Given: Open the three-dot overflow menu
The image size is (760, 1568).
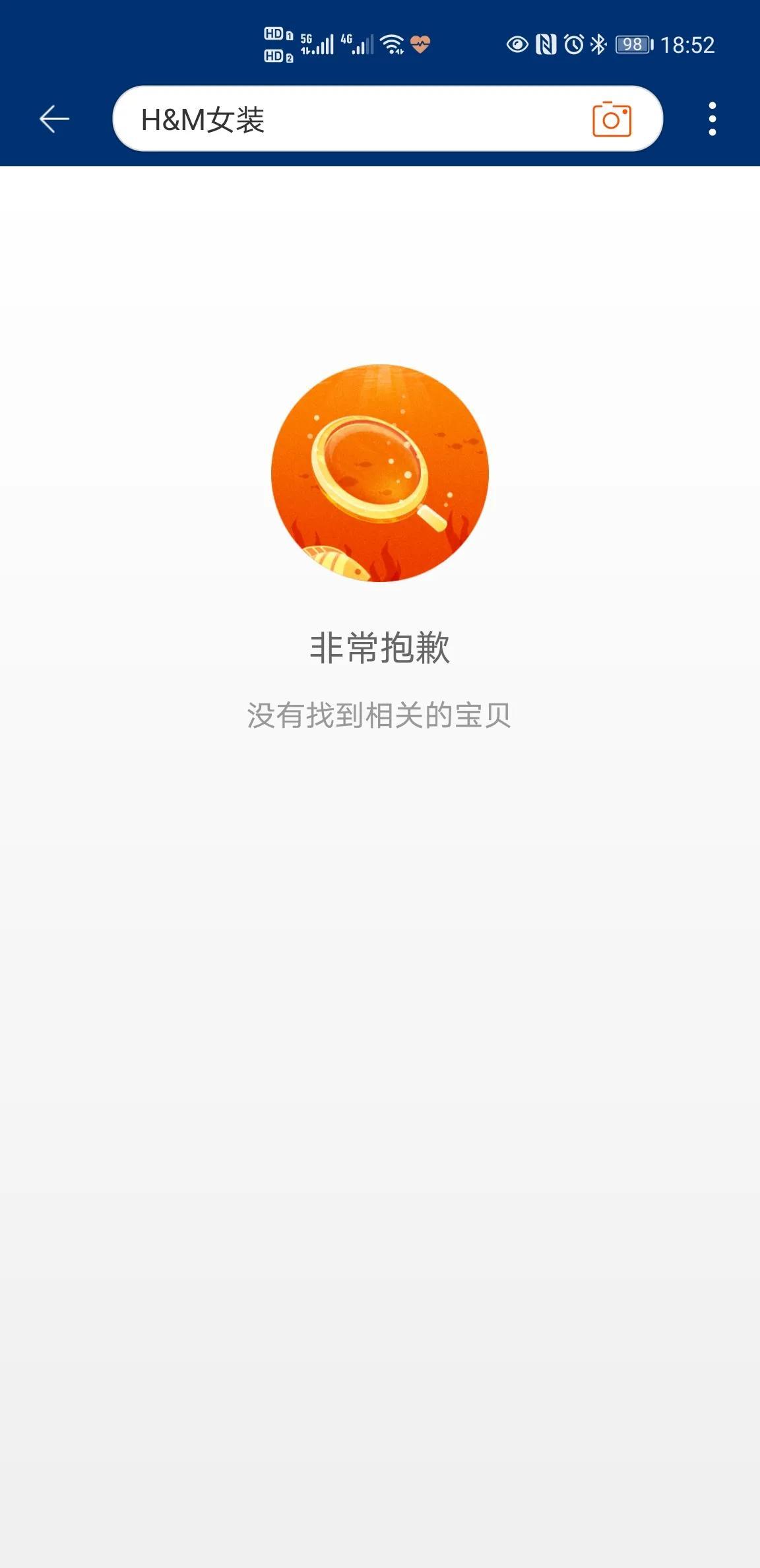Looking at the screenshot, I should pos(712,119).
